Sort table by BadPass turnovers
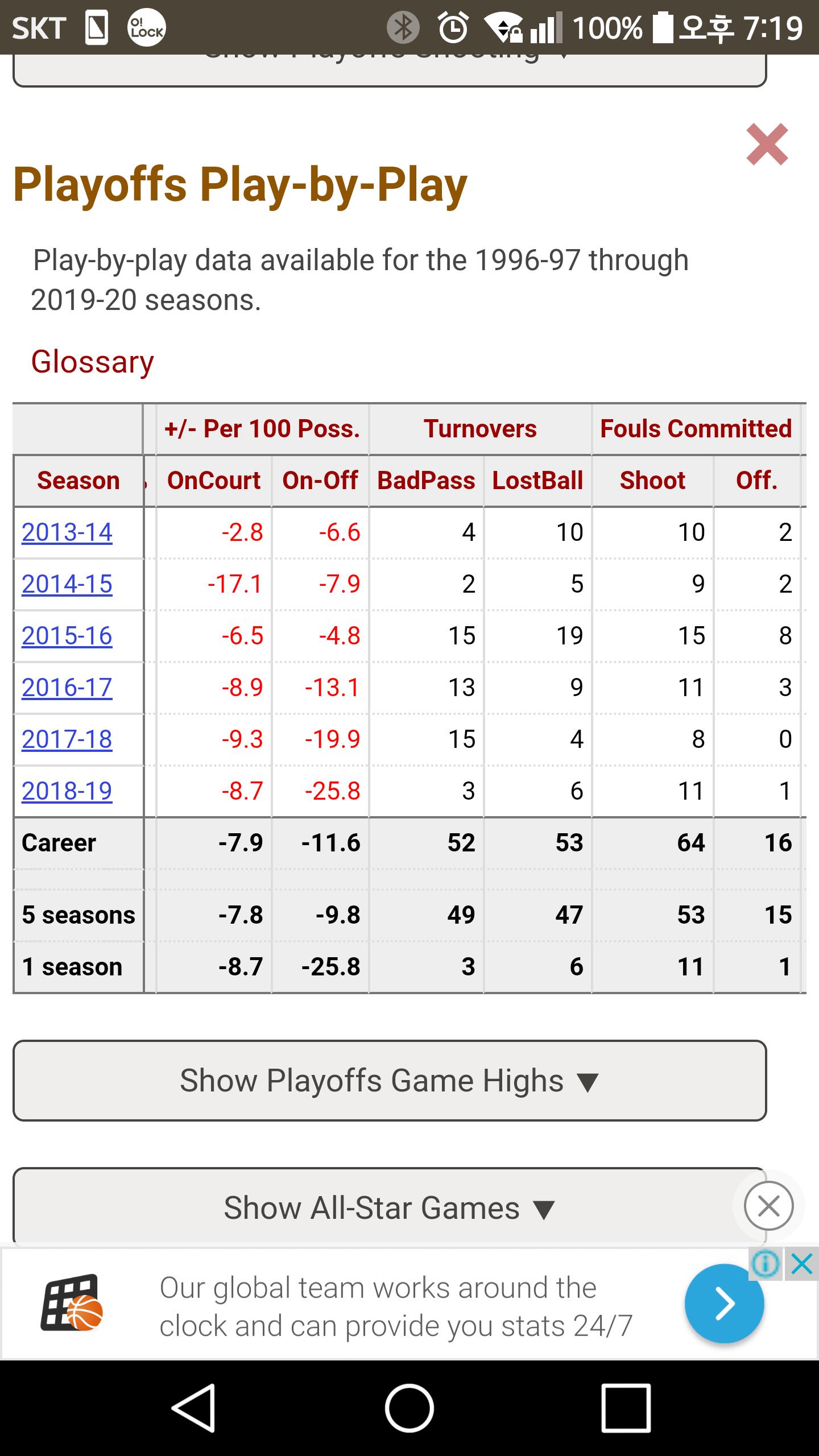This screenshot has height=1456, width=819. (426, 481)
